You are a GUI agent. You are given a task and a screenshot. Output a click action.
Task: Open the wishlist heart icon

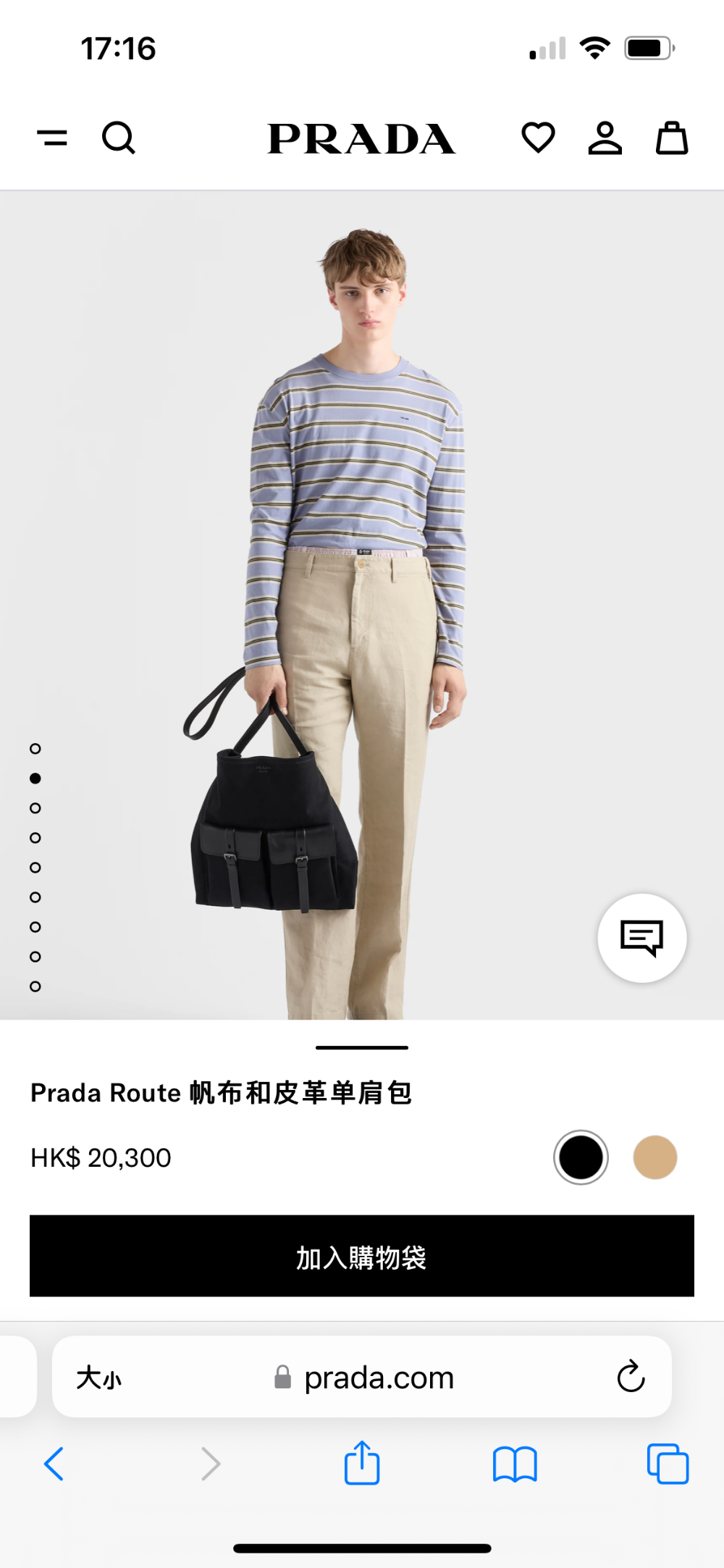coord(538,138)
